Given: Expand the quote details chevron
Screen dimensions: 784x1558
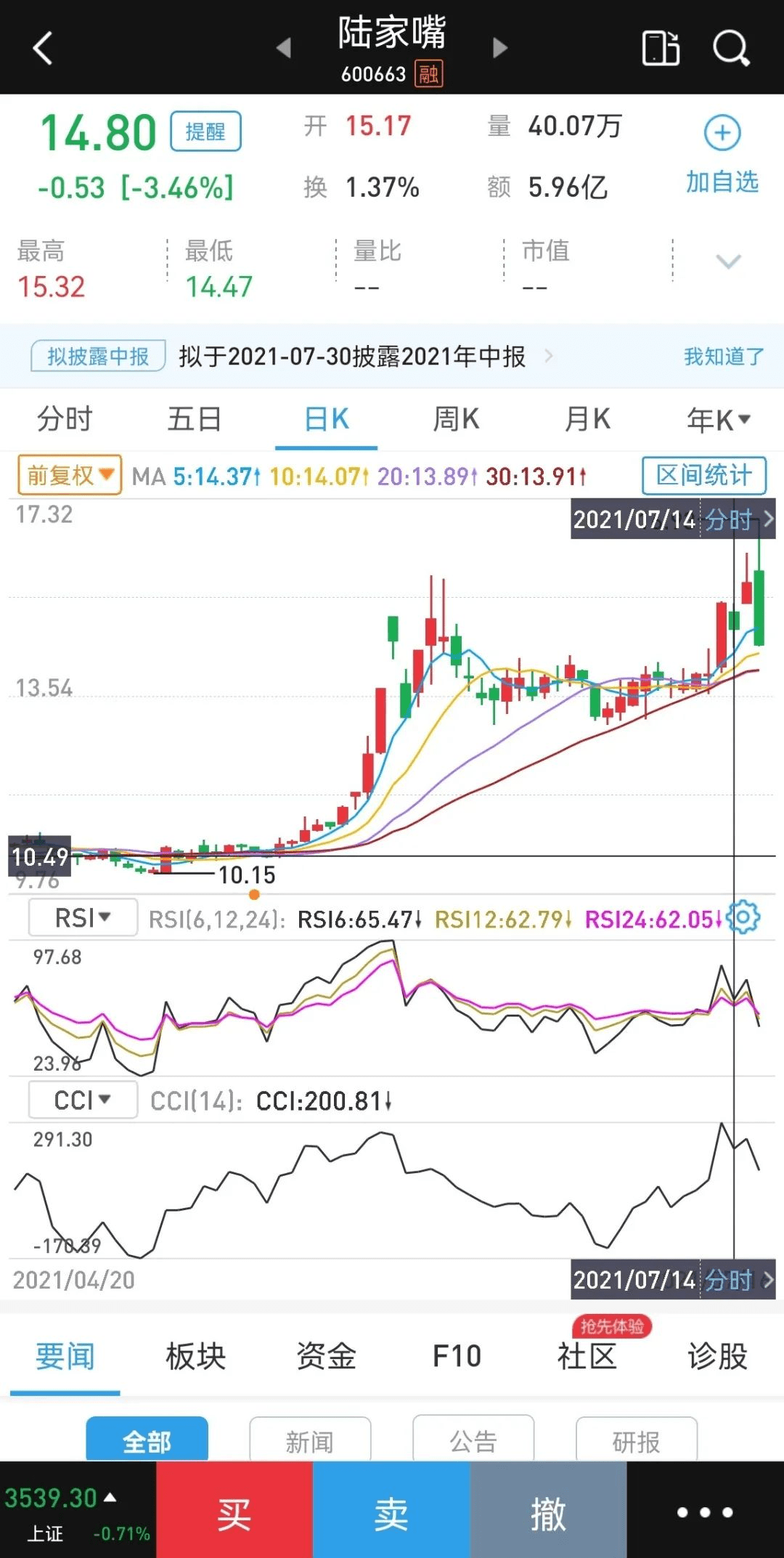Looking at the screenshot, I should click(728, 261).
